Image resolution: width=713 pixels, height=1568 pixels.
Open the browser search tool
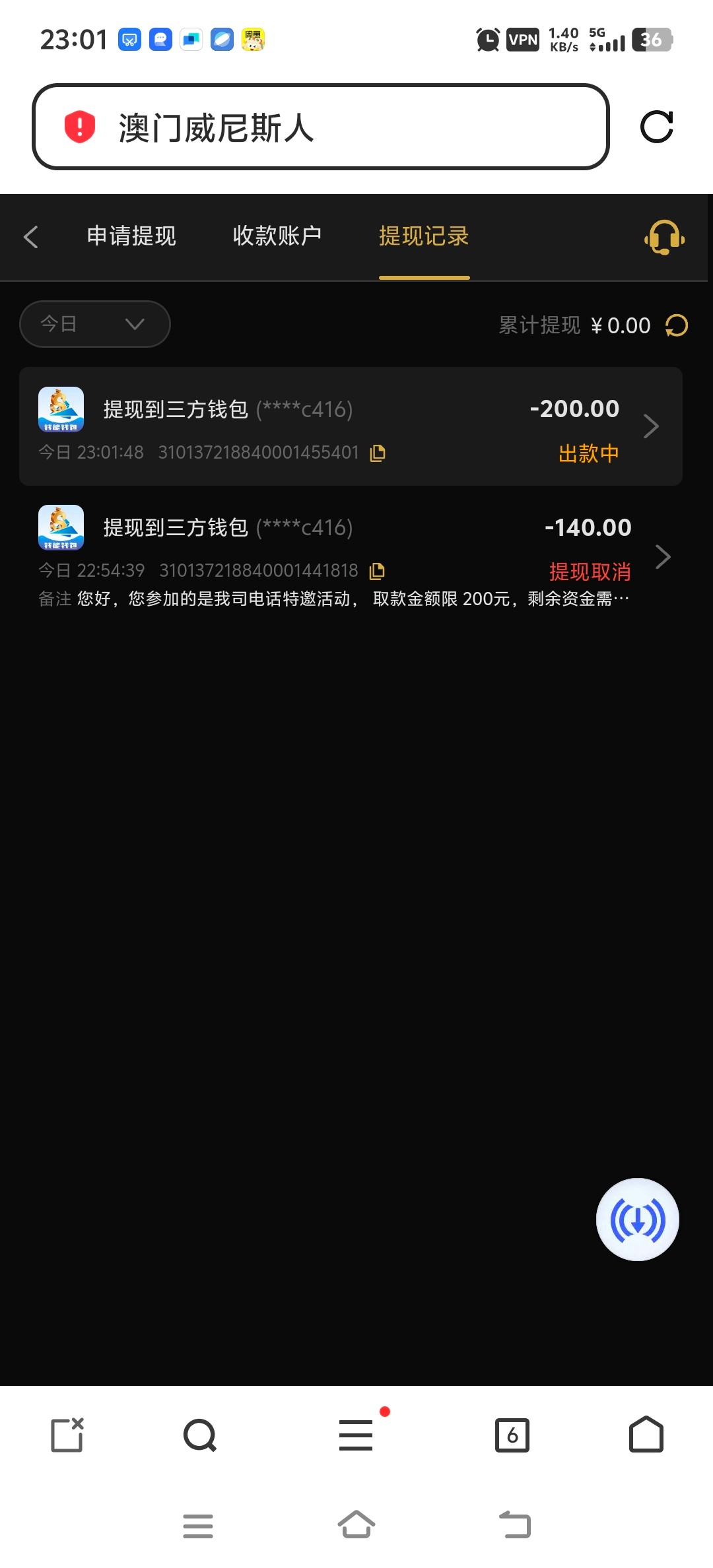199,1435
